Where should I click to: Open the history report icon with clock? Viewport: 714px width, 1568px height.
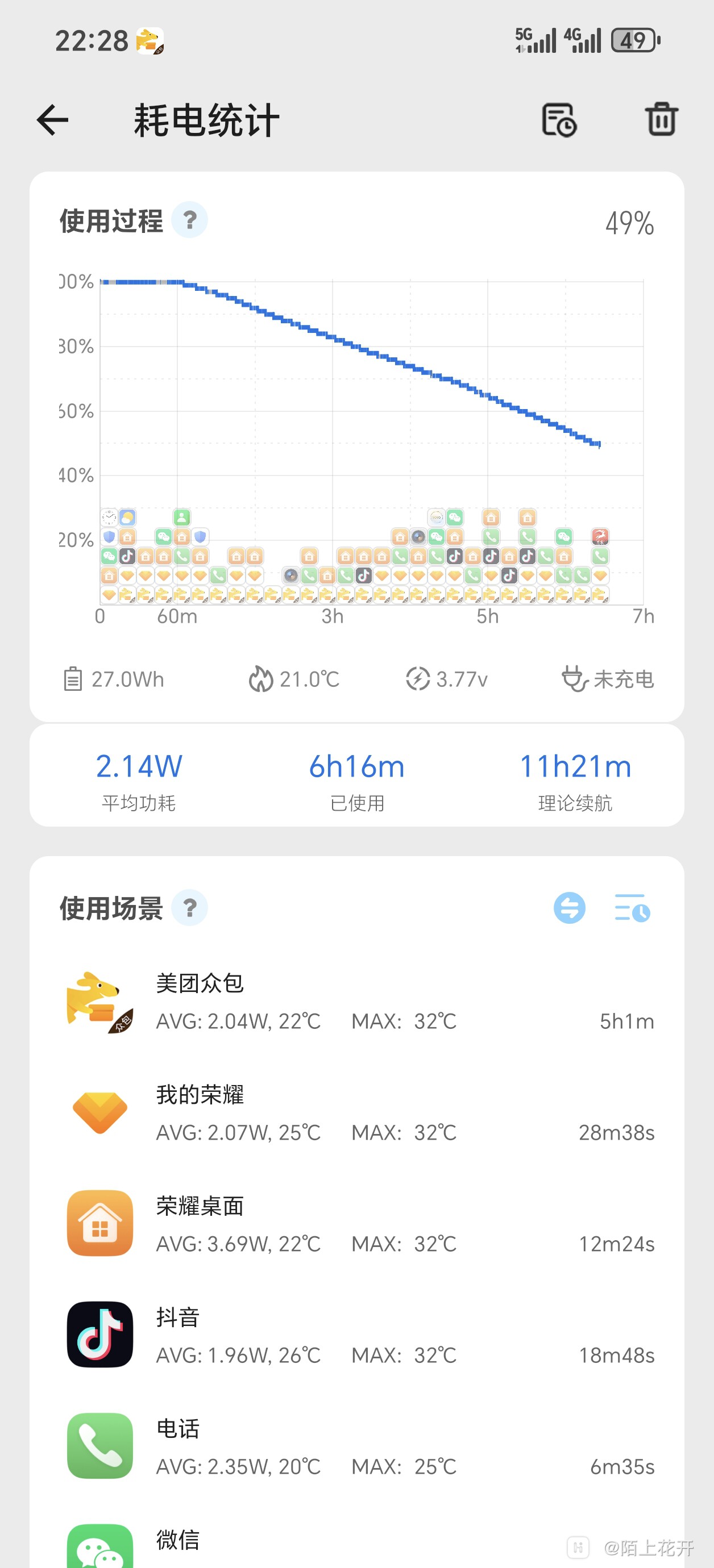click(559, 119)
